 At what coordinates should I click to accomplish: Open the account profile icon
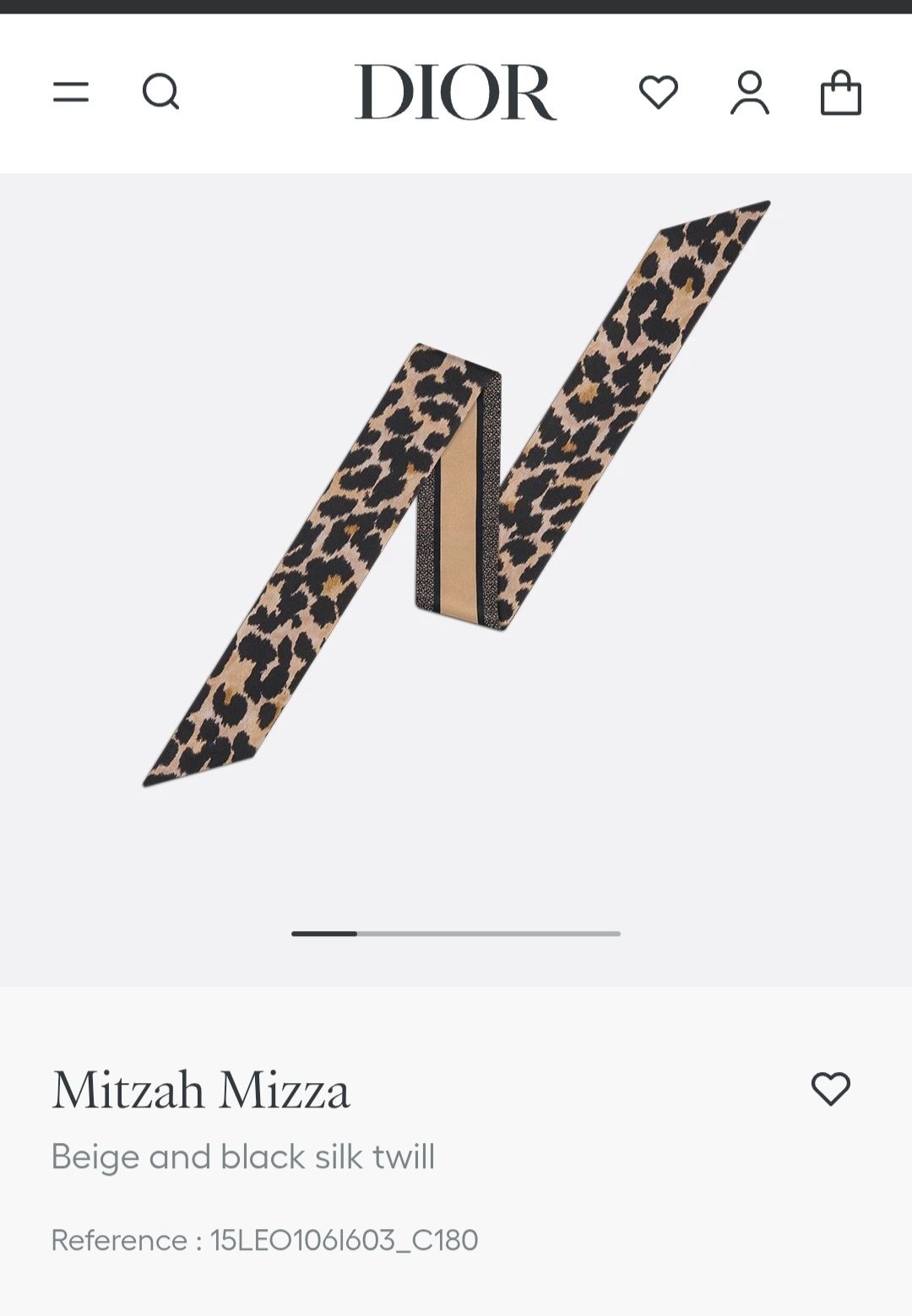(x=750, y=92)
